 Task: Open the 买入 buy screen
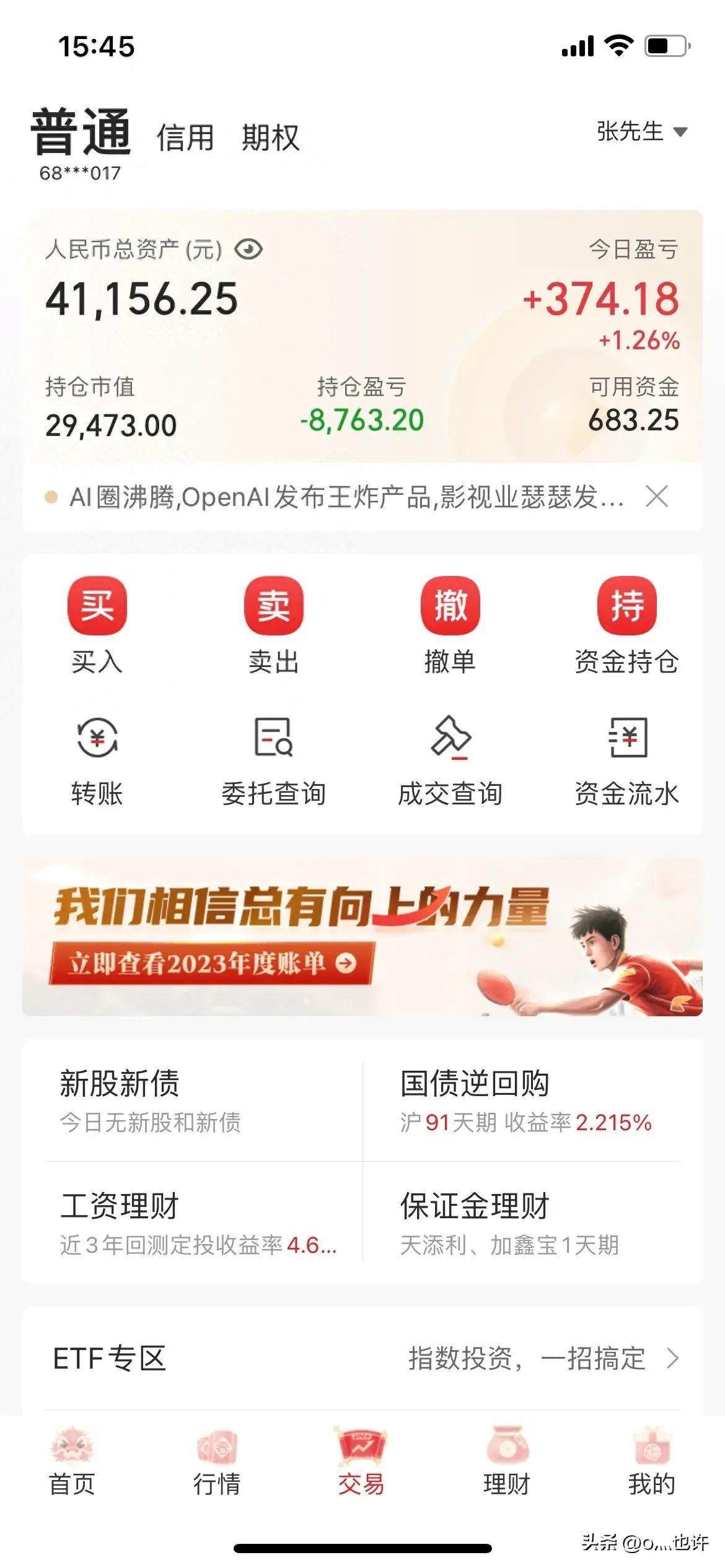pos(97,624)
